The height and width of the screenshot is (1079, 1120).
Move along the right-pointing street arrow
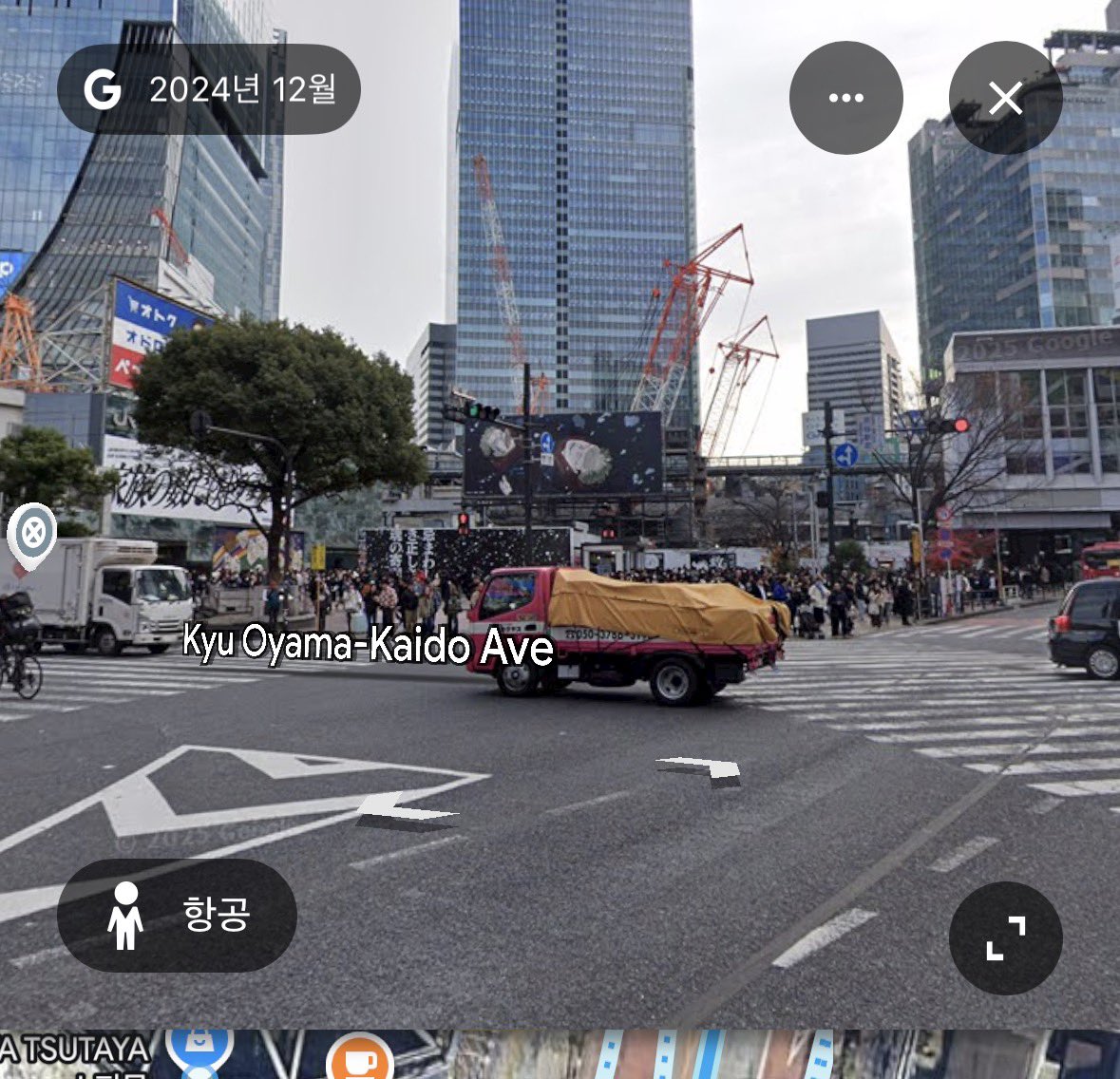coord(701,770)
